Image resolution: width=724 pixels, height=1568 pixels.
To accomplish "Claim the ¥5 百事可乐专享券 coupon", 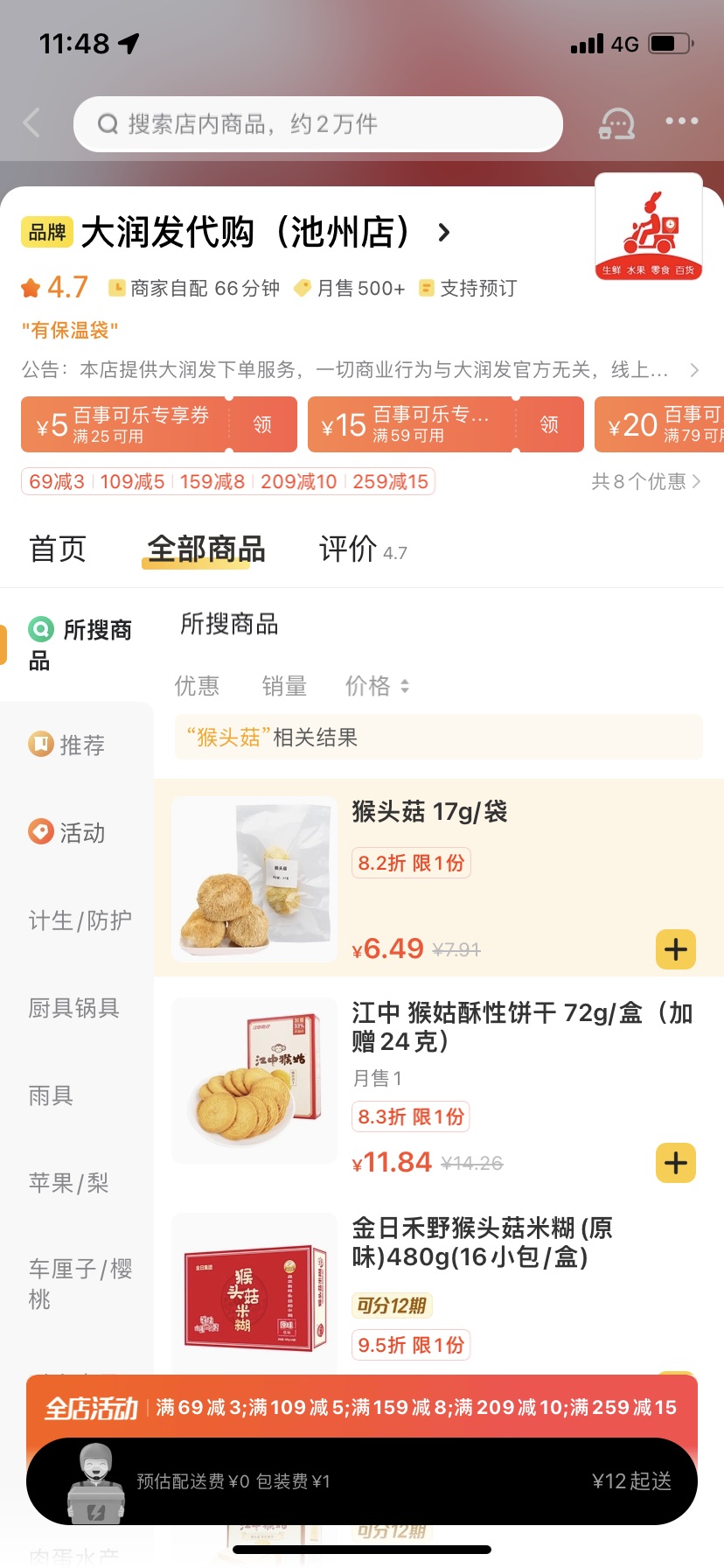I will pyautogui.click(x=262, y=424).
